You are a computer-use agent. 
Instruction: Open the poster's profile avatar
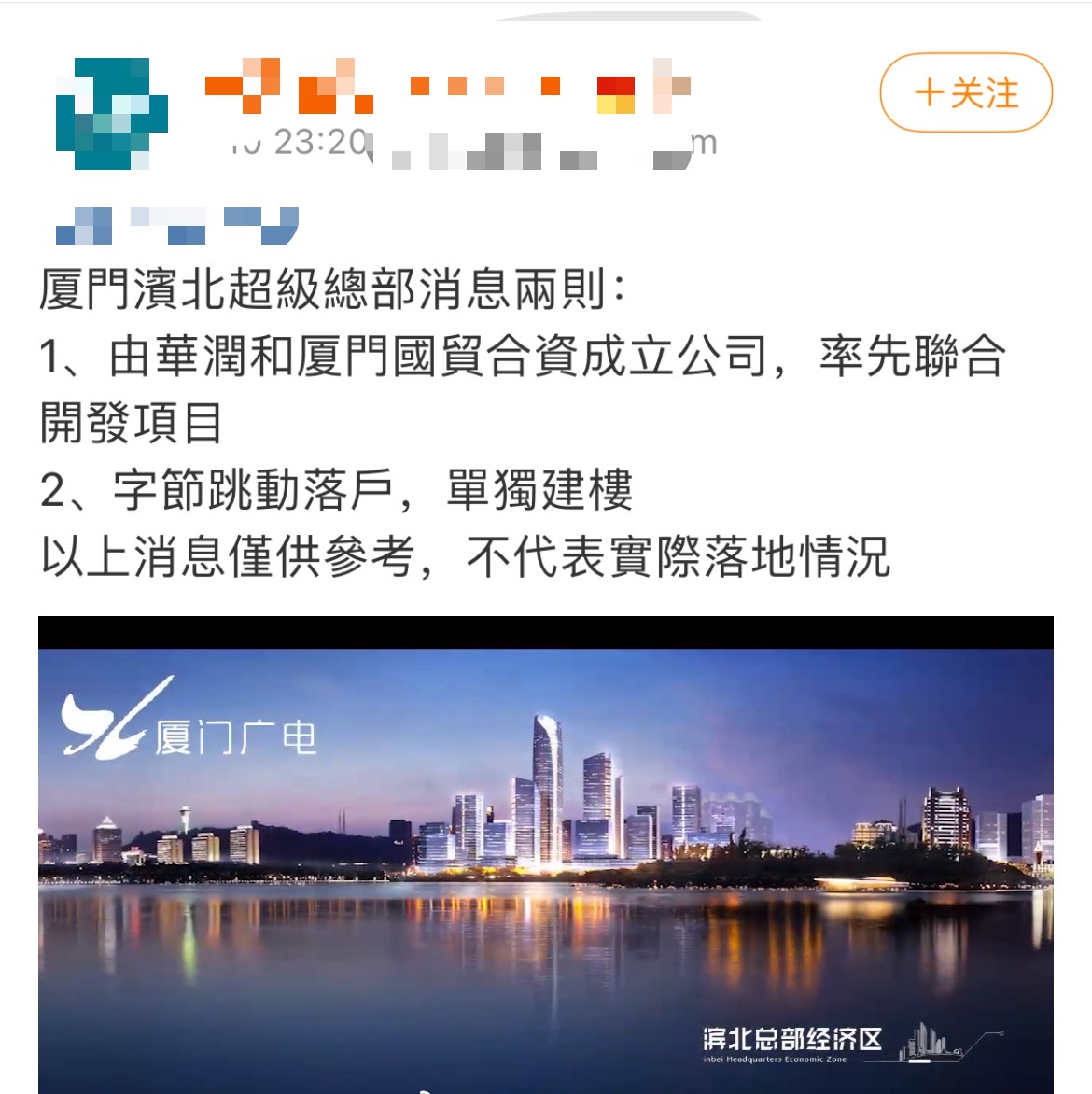pyautogui.click(x=112, y=113)
